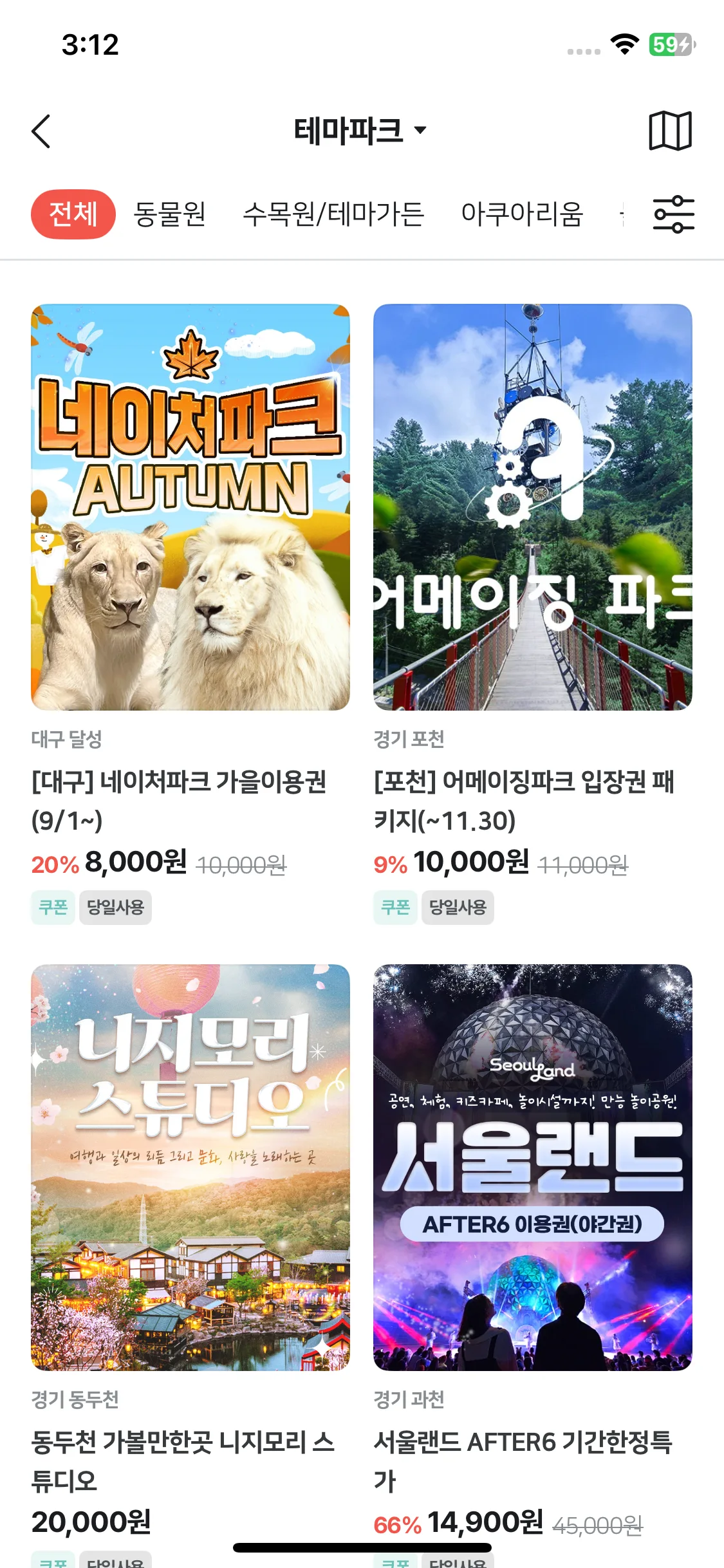This screenshot has width=724, height=1568.
Task: Select the 전체 tab
Action: [x=73, y=214]
